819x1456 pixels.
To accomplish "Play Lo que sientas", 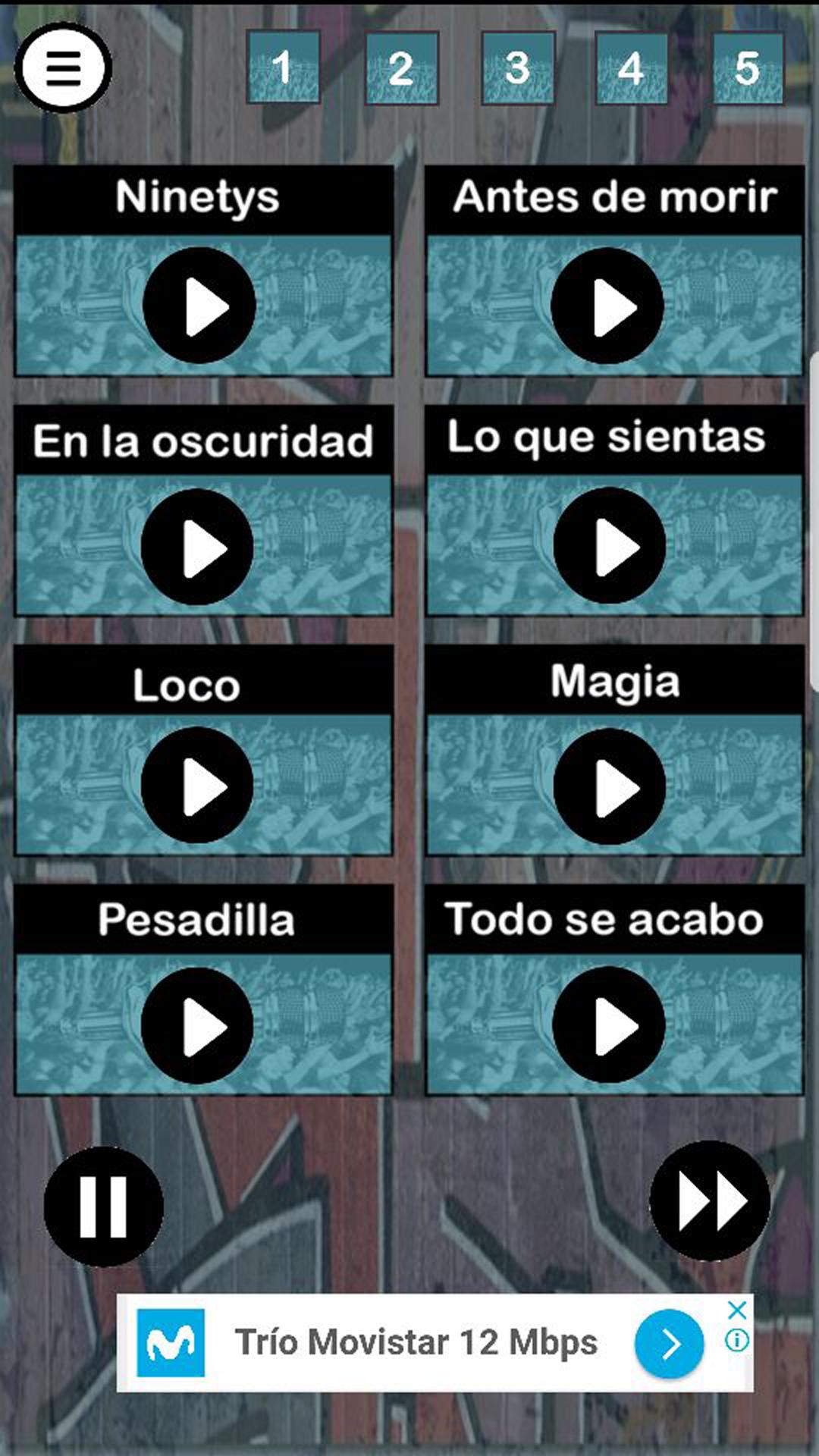I will (610, 546).
